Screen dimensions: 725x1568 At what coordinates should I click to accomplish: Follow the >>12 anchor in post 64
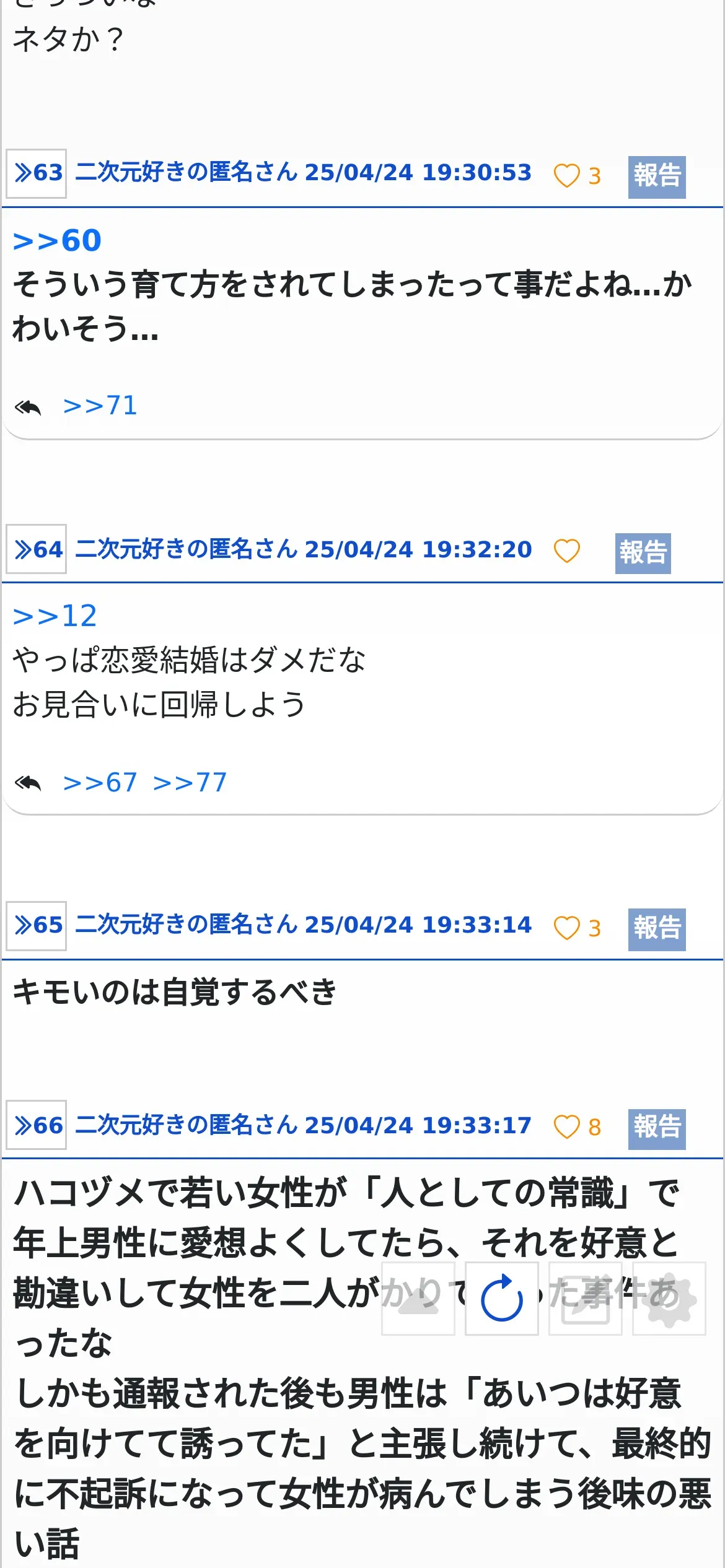[55, 616]
